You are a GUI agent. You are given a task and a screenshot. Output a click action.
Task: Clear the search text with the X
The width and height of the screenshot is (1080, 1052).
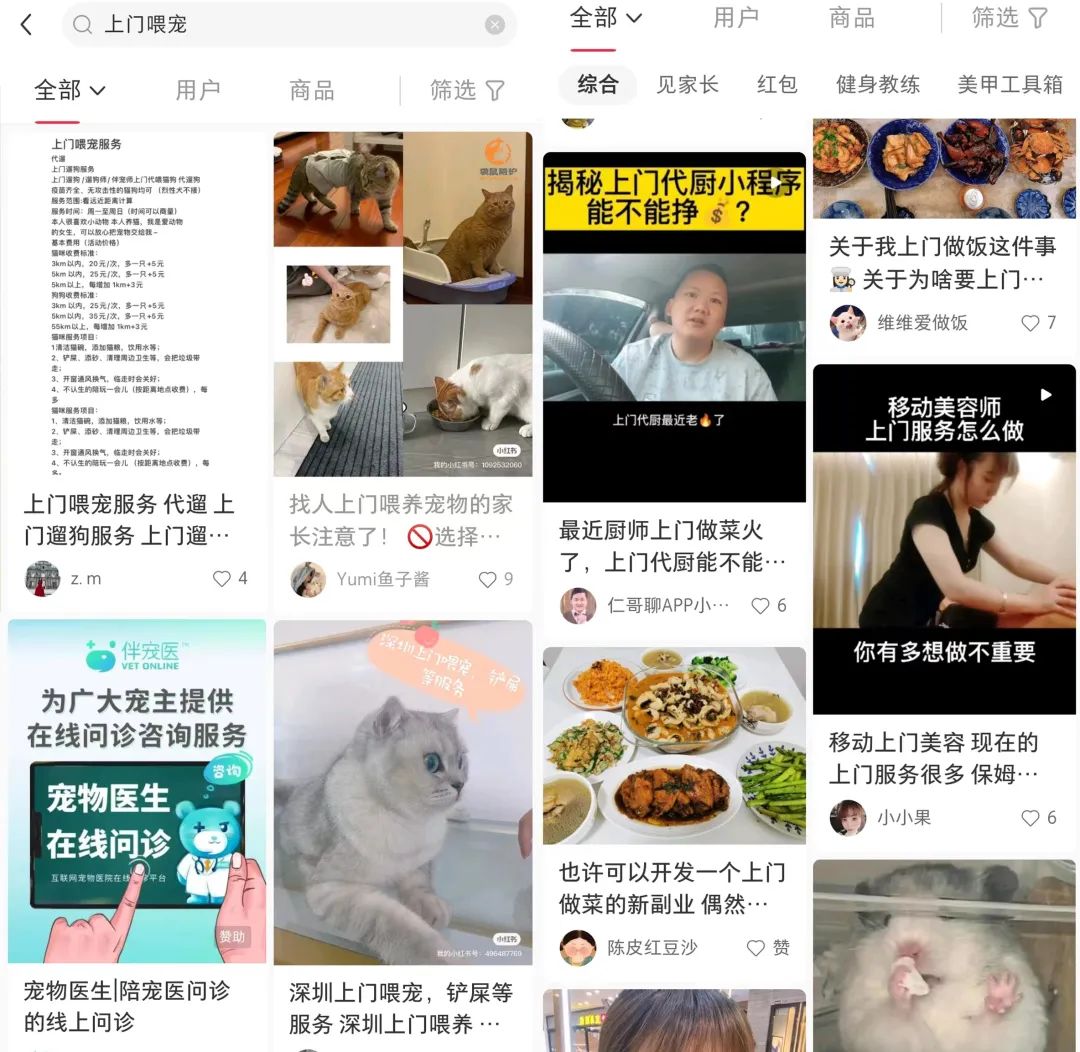click(x=495, y=25)
